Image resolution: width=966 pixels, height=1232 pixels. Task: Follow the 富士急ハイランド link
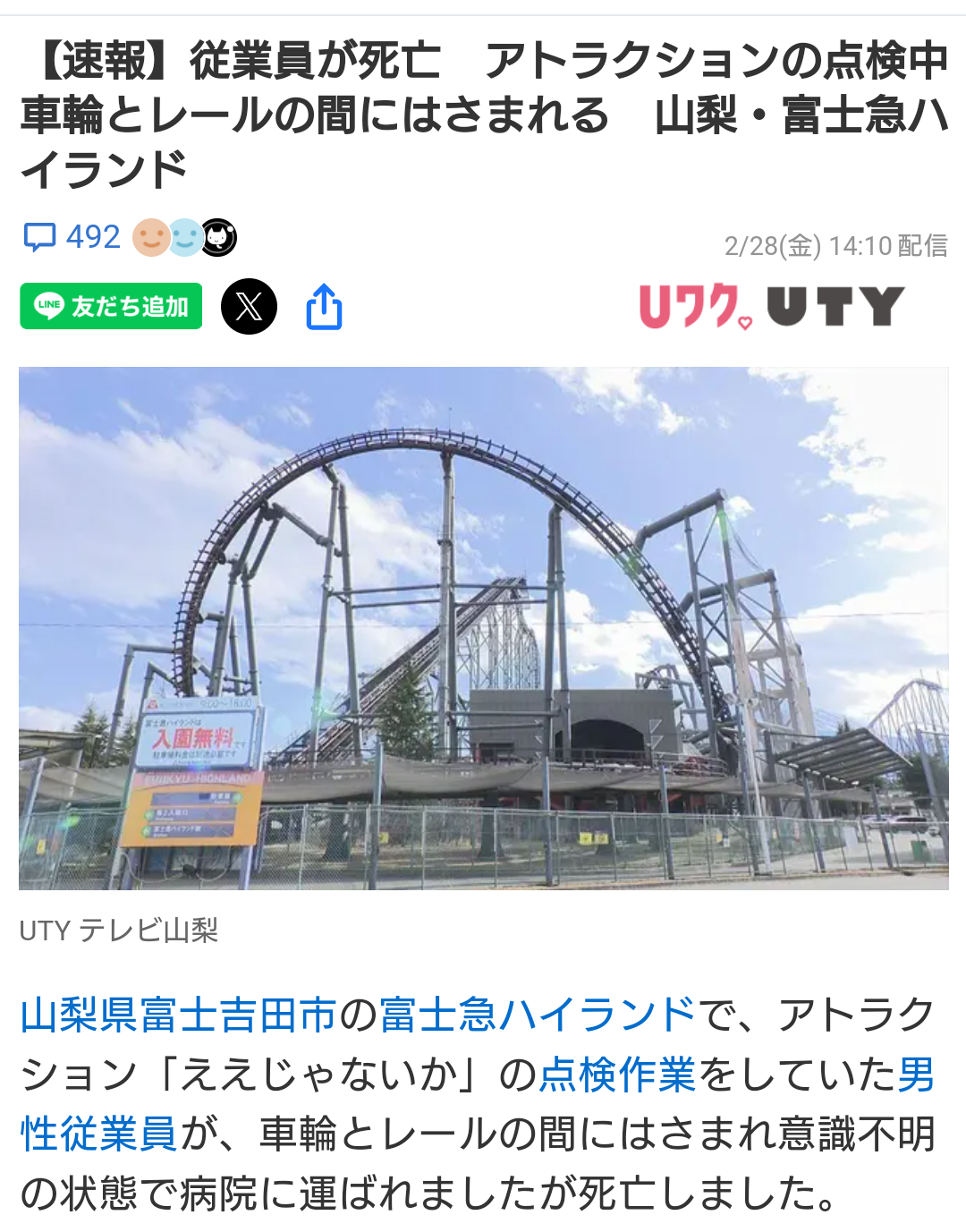coord(537,1015)
